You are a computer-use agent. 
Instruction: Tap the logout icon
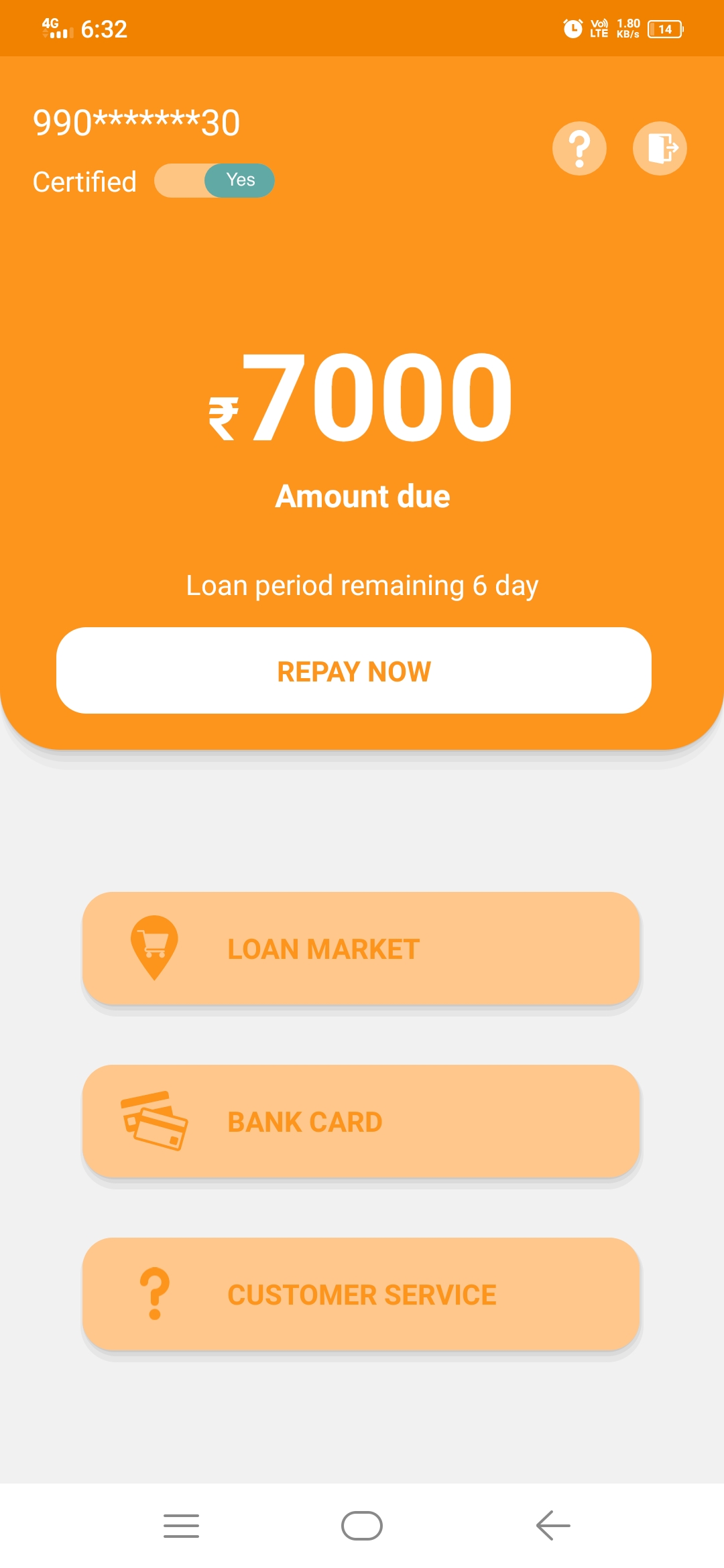pos(660,148)
